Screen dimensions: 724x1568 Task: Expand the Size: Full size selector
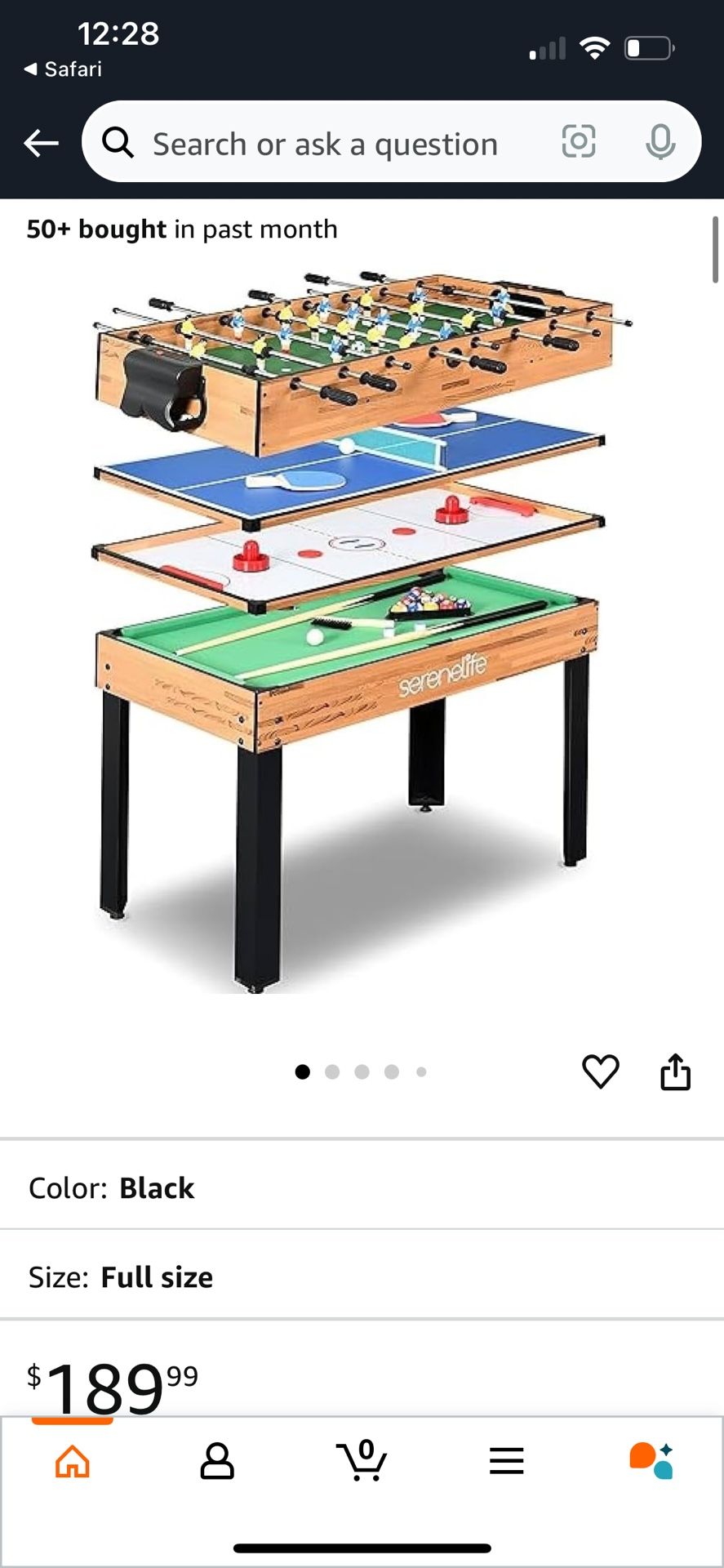(362, 1276)
